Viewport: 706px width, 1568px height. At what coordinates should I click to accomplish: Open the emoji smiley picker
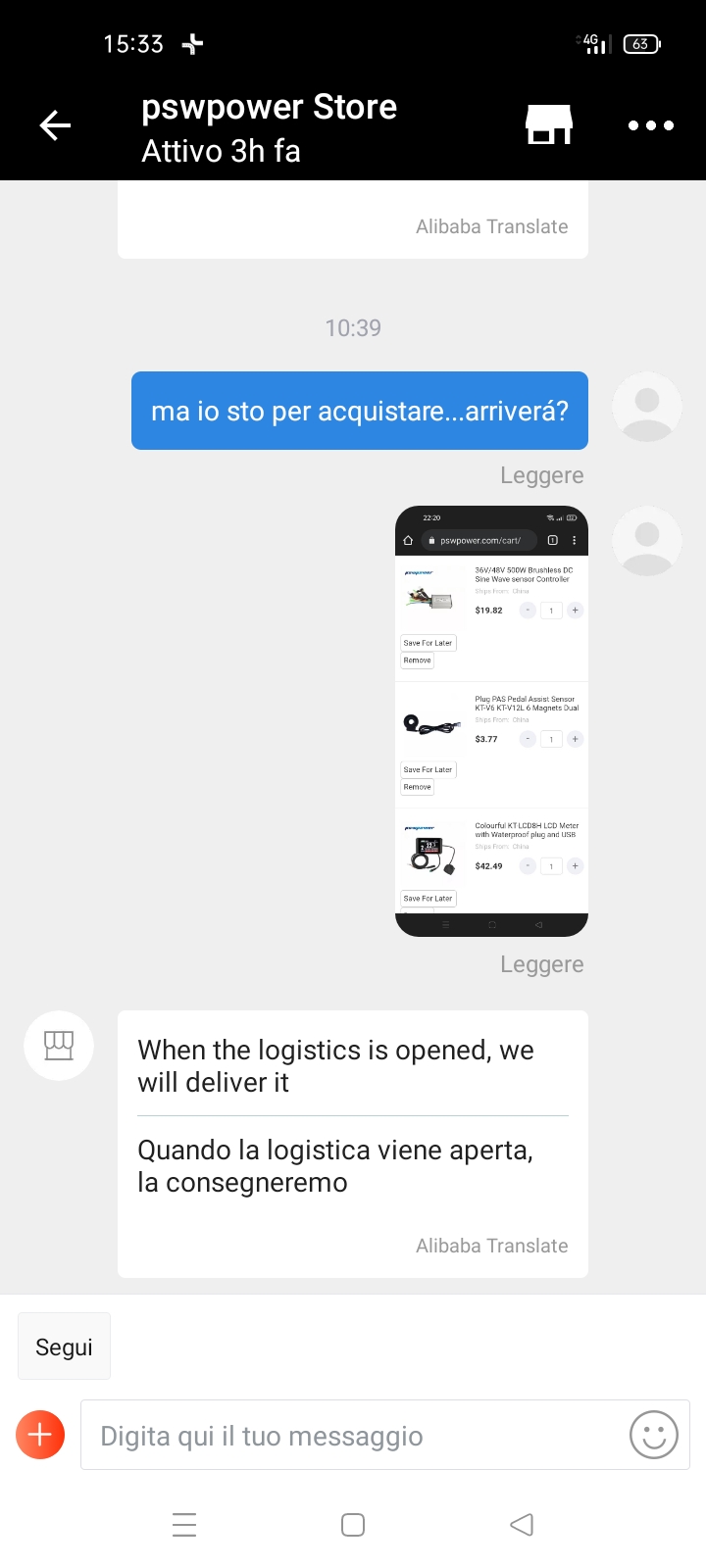[x=653, y=1435]
